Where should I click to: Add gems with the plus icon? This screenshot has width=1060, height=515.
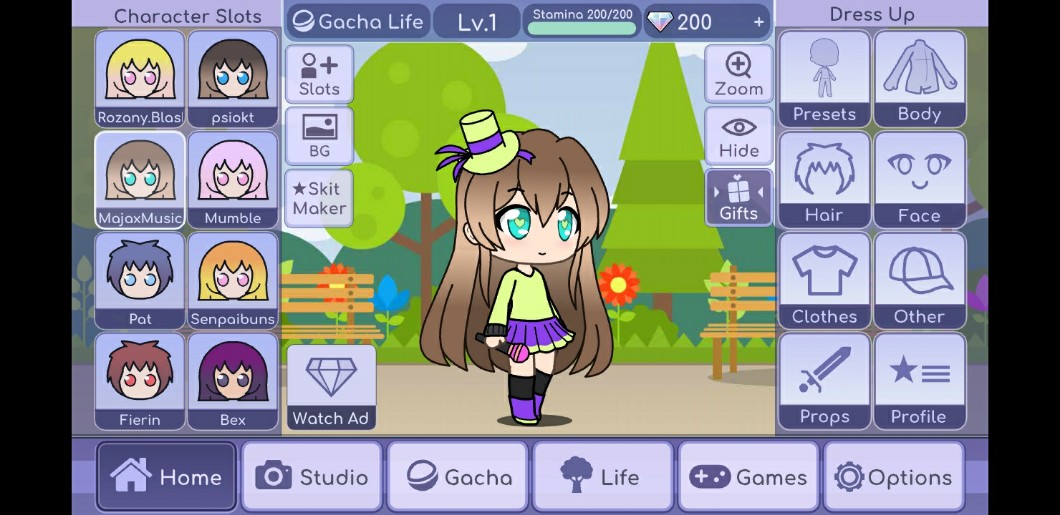pyautogui.click(x=758, y=22)
